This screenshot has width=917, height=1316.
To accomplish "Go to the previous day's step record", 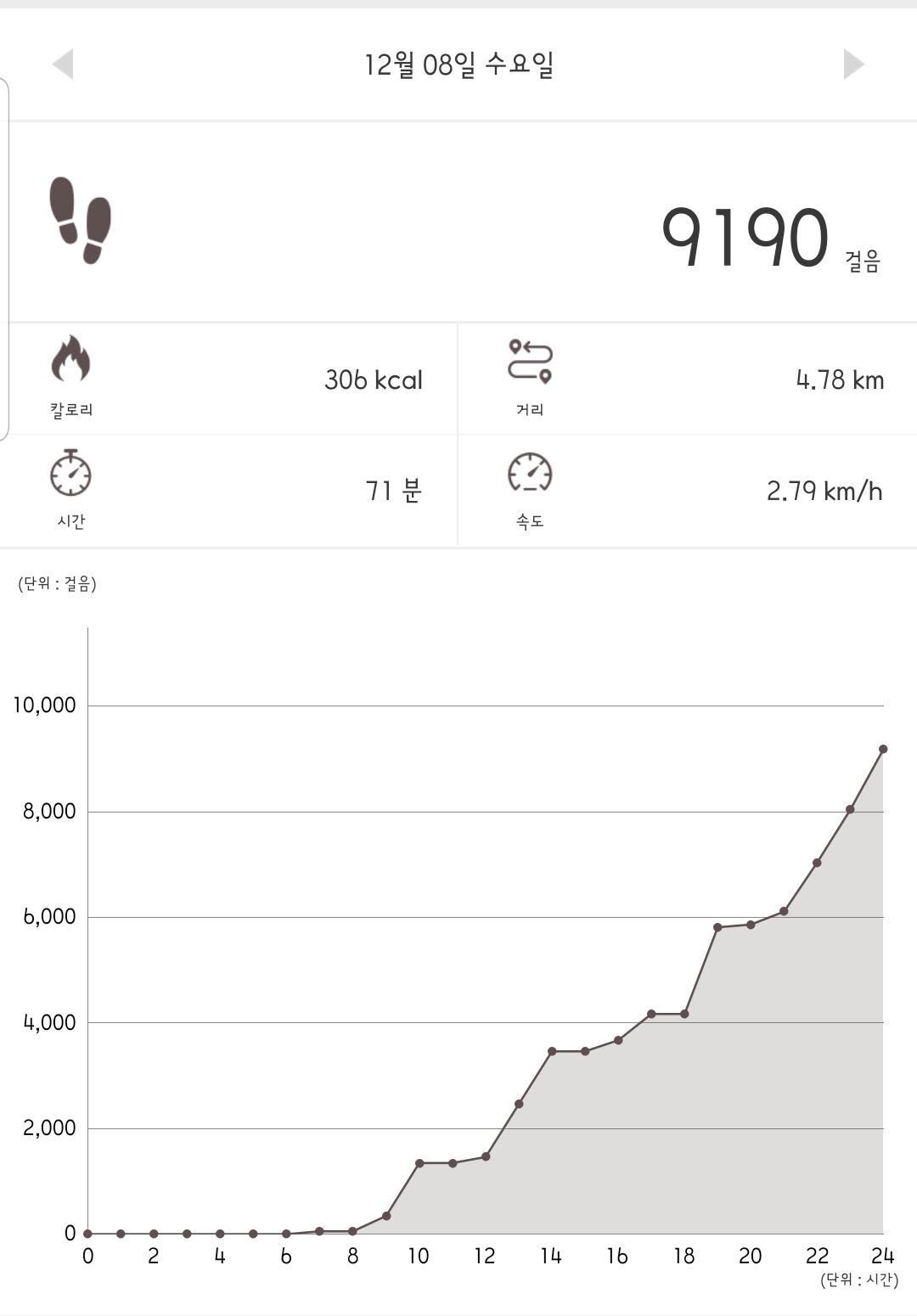I will (64, 65).
